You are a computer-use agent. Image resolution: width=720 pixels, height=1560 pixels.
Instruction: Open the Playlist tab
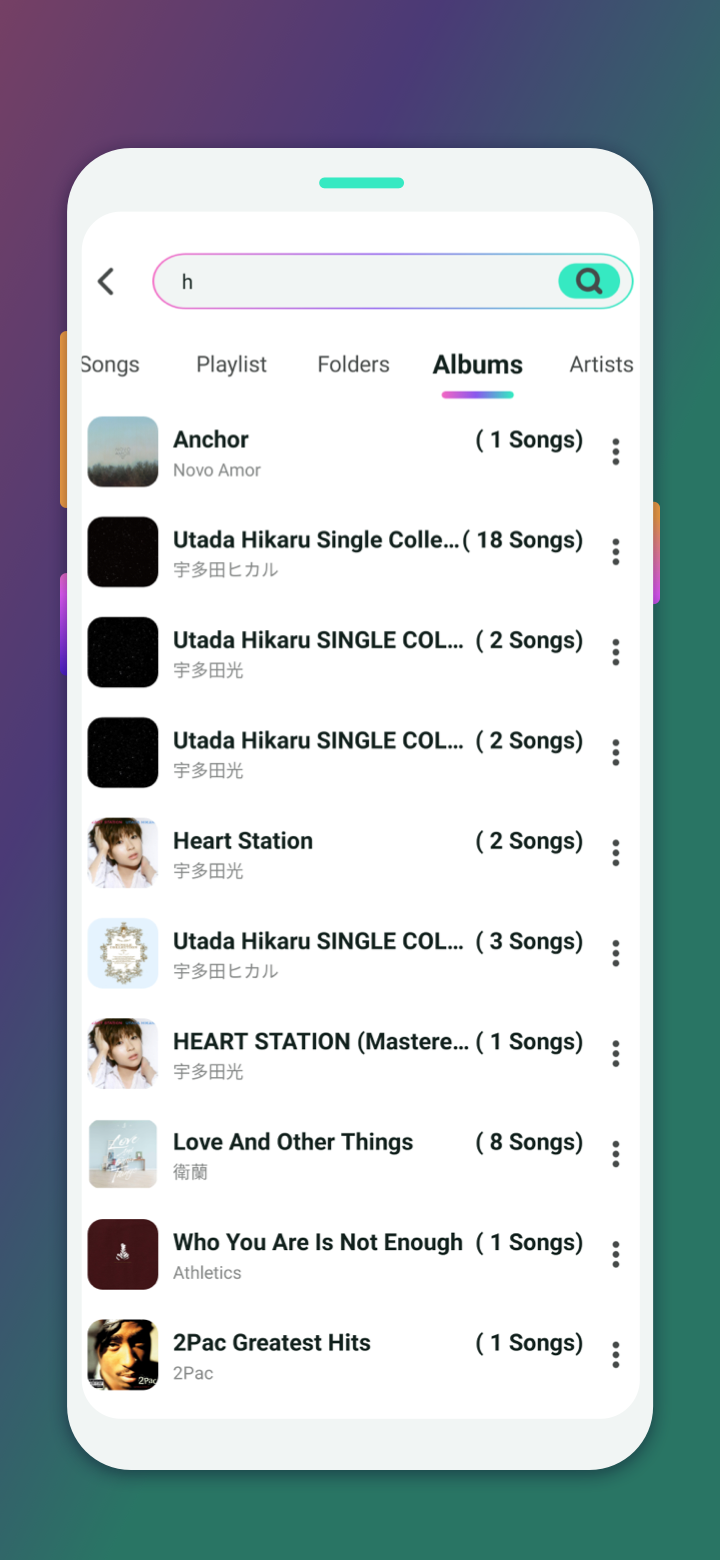(231, 364)
